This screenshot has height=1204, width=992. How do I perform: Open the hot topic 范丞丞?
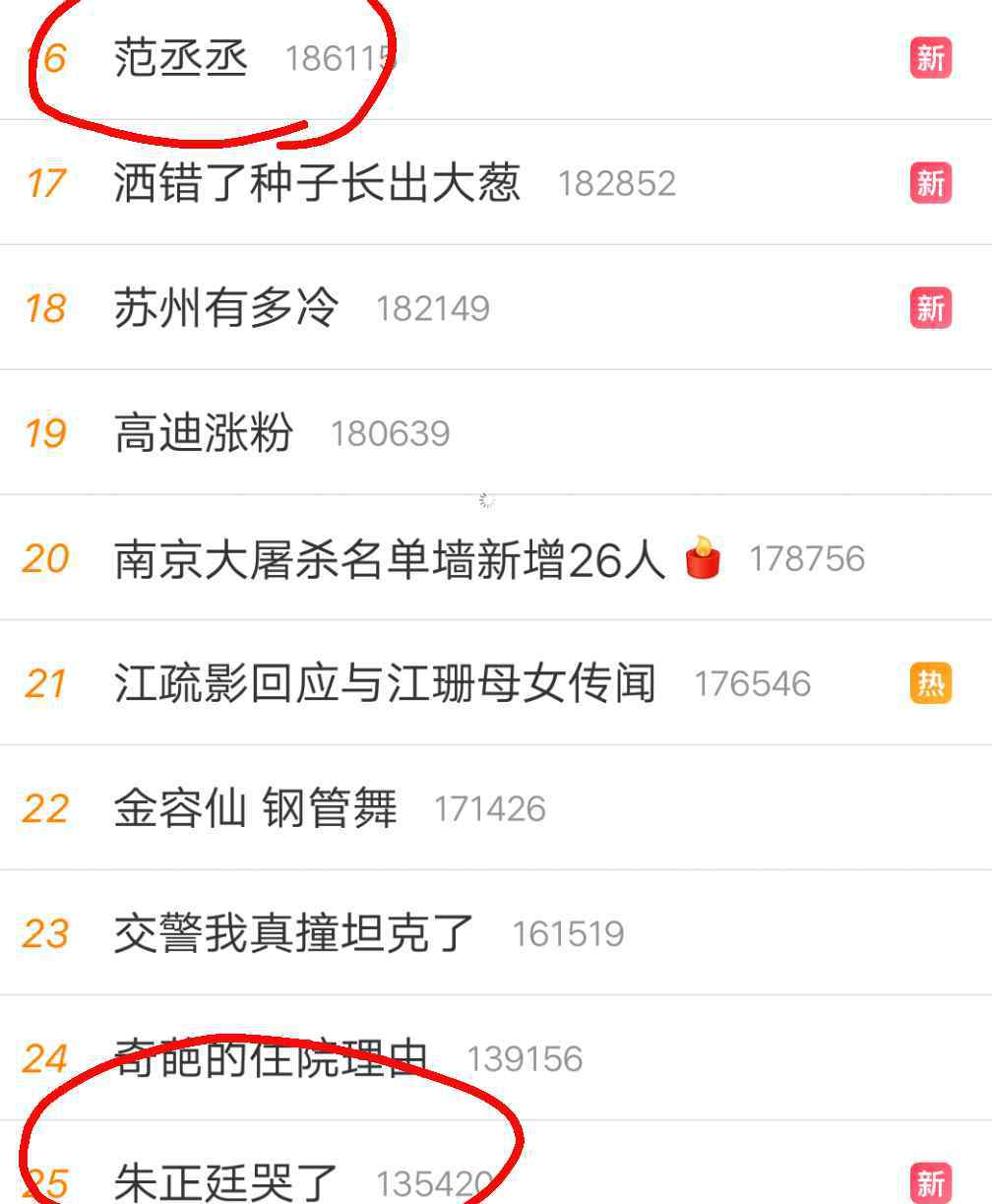[180, 58]
